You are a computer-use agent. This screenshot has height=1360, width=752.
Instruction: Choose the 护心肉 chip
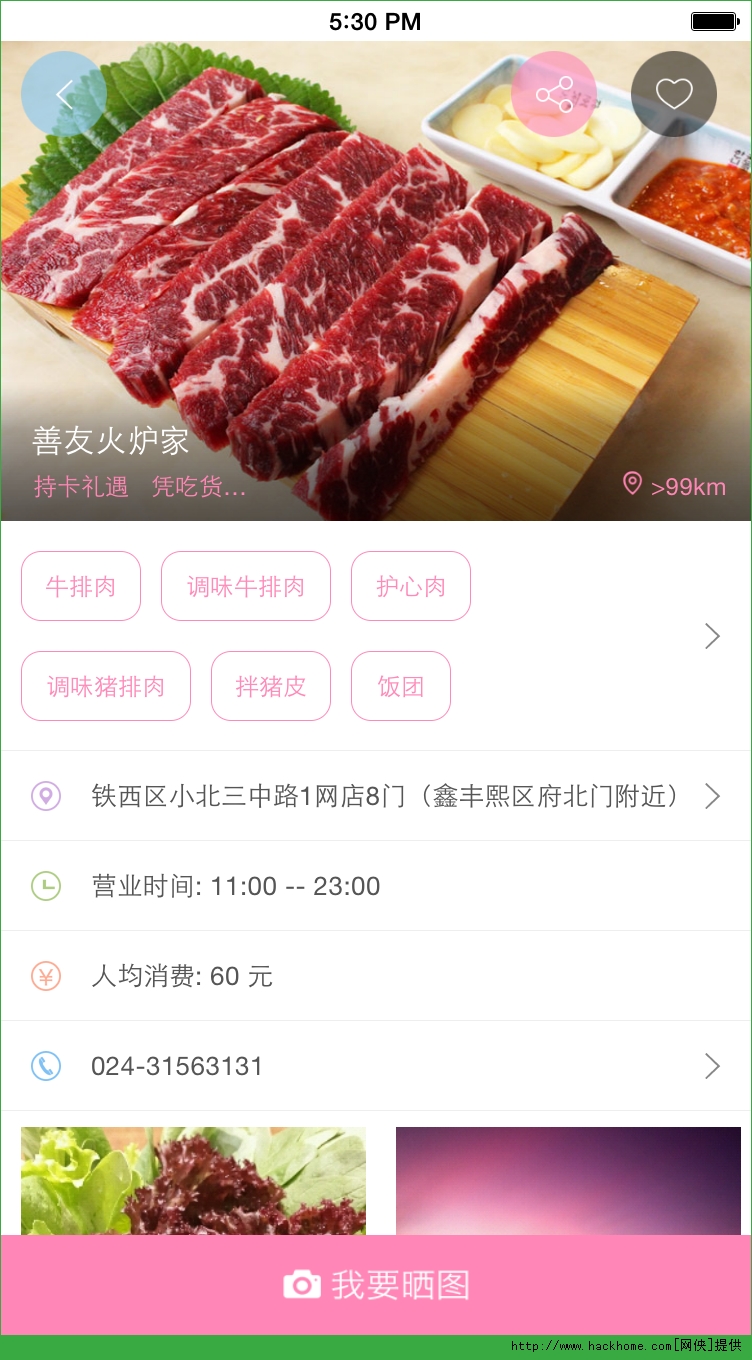tap(411, 586)
